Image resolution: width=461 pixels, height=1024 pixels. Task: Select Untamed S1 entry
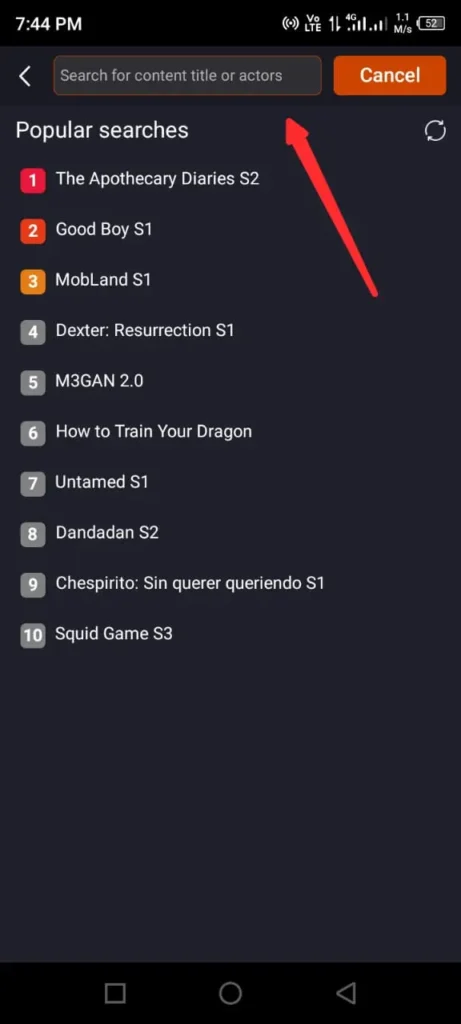[x=102, y=482]
